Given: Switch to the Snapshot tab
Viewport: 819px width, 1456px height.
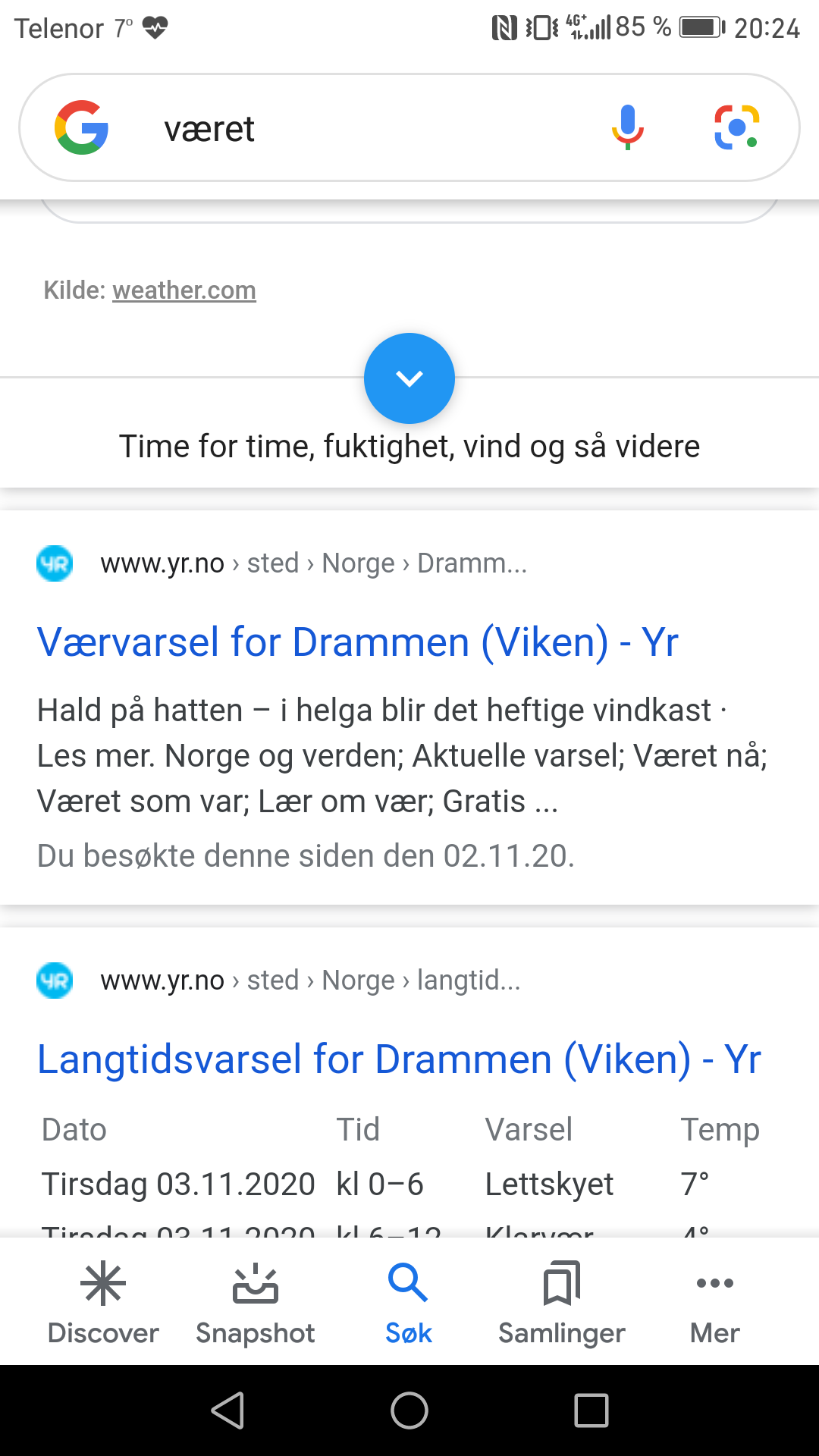Looking at the screenshot, I should pos(255,1302).
